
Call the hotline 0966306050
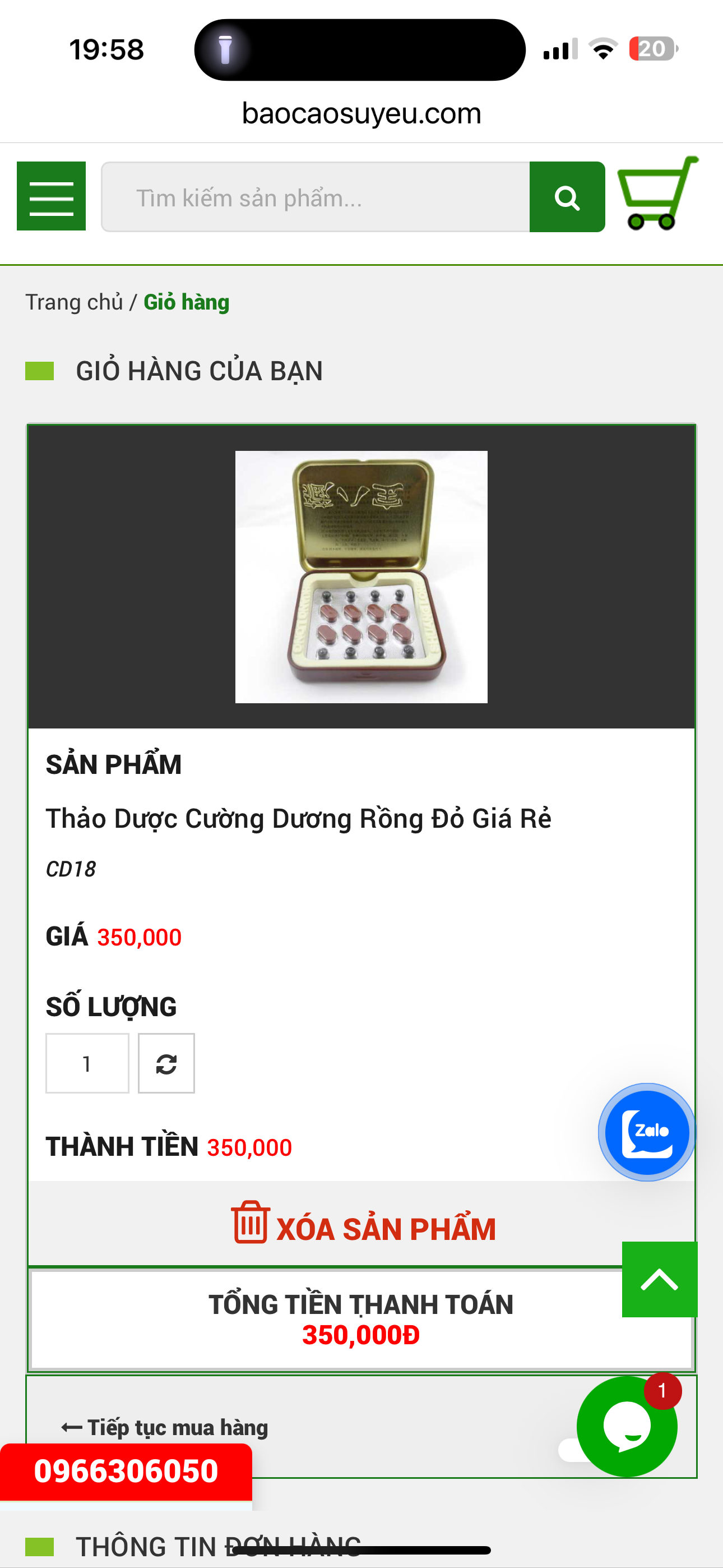(126, 1471)
